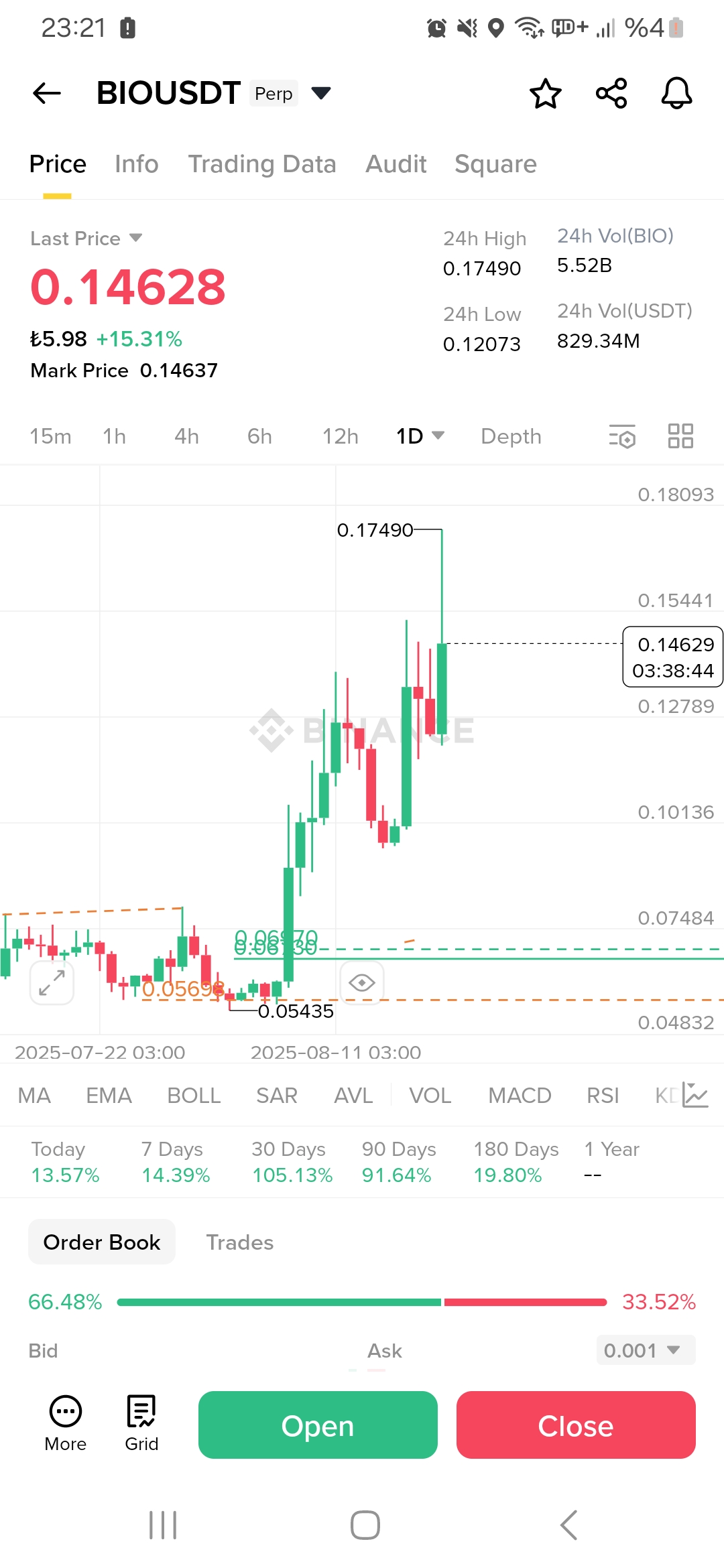Change the order book 0.001 precision
Screen dimensions: 724x1568
click(x=646, y=1350)
